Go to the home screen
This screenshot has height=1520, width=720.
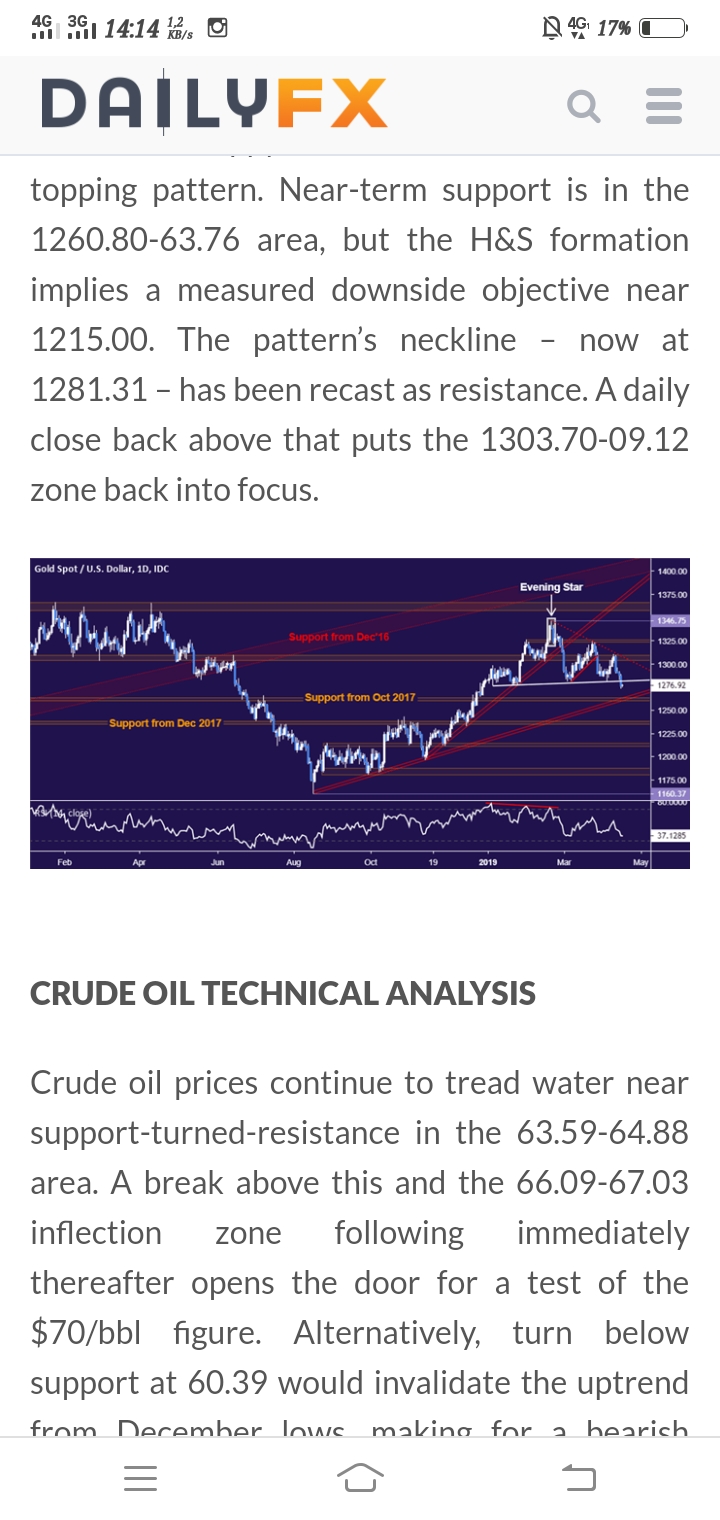pyautogui.click(x=360, y=1477)
